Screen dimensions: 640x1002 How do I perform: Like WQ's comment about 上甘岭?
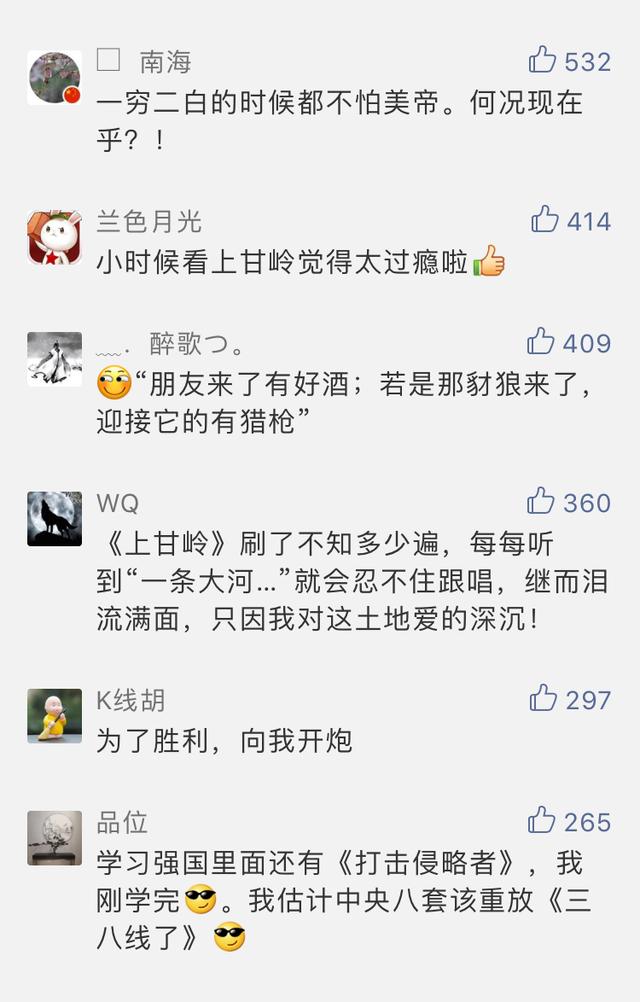[541, 501]
